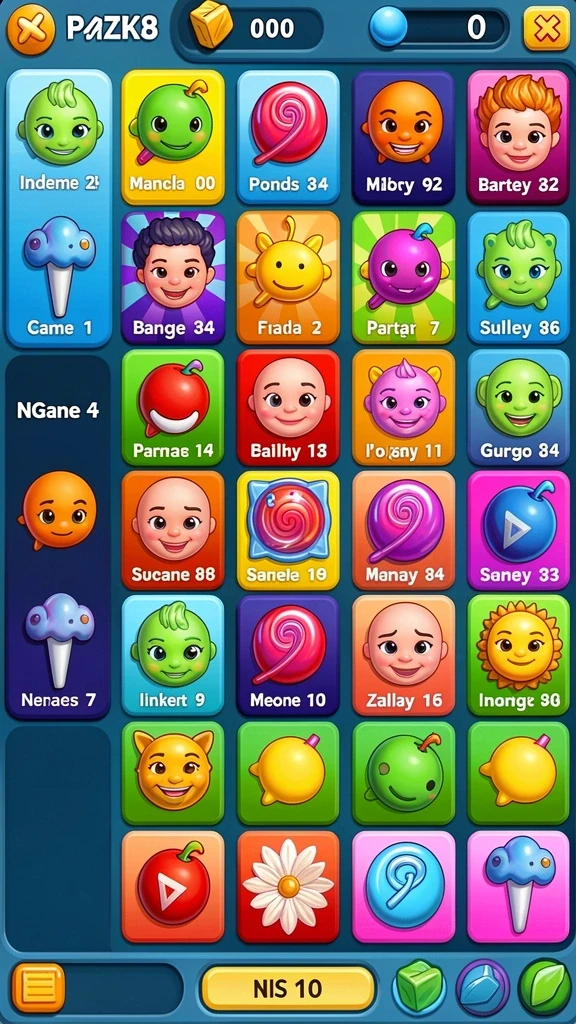Select the Ballhy 13 tile
The width and height of the screenshot is (576, 1024).
click(288, 407)
